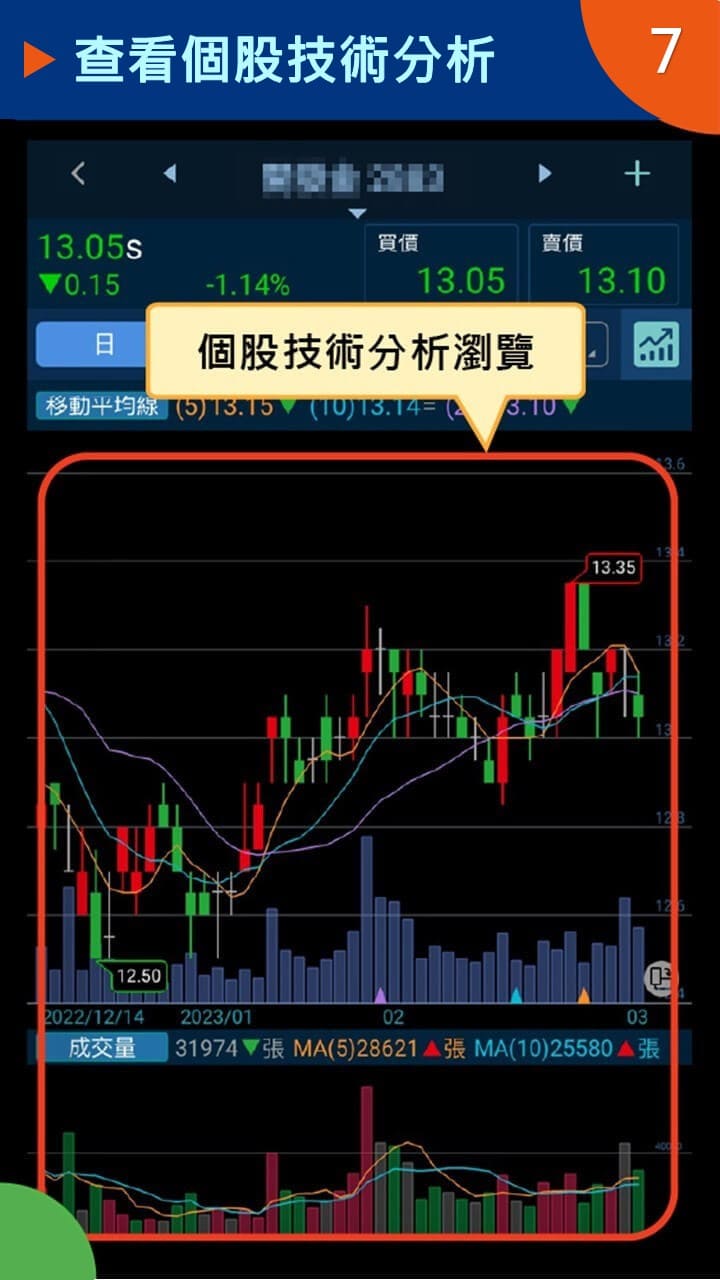Tap the purple triangle marker below the chart

[x=382, y=996]
